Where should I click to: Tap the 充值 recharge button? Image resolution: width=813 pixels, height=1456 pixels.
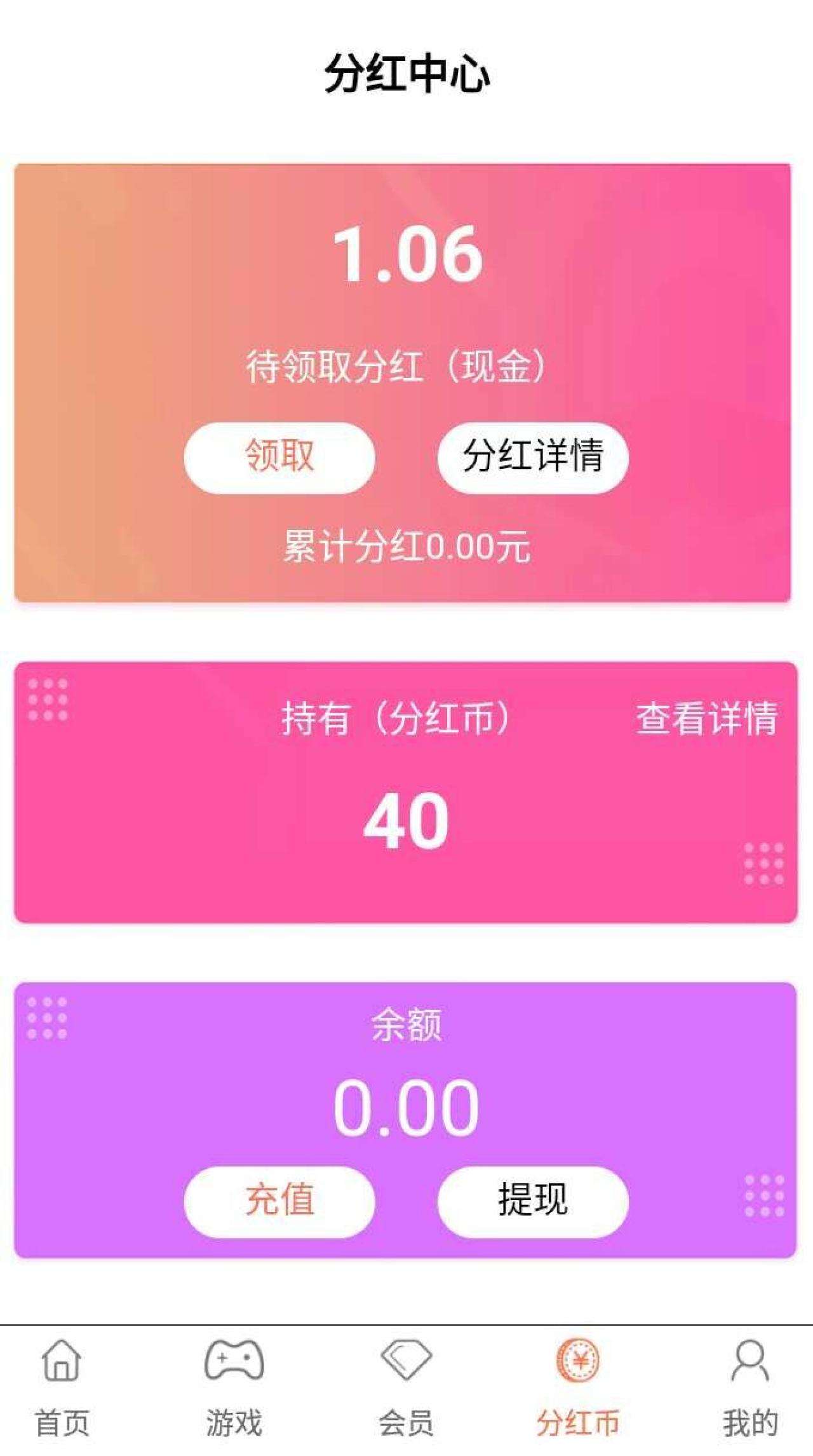coord(279,1201)
